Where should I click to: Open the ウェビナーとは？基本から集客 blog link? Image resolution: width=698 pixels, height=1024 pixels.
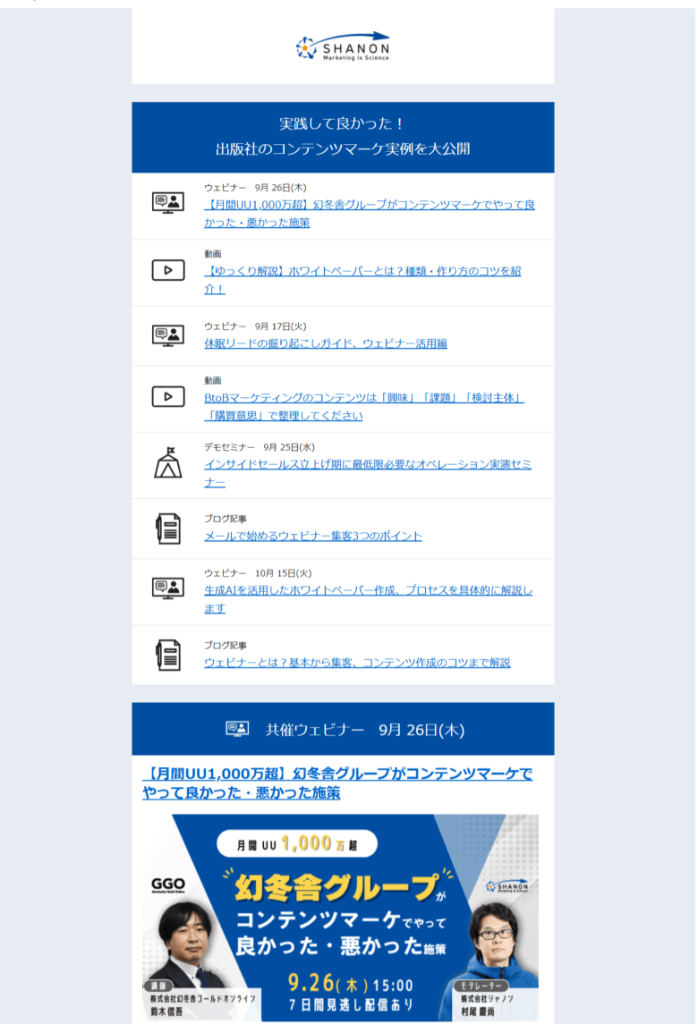[x=357, y=662]
